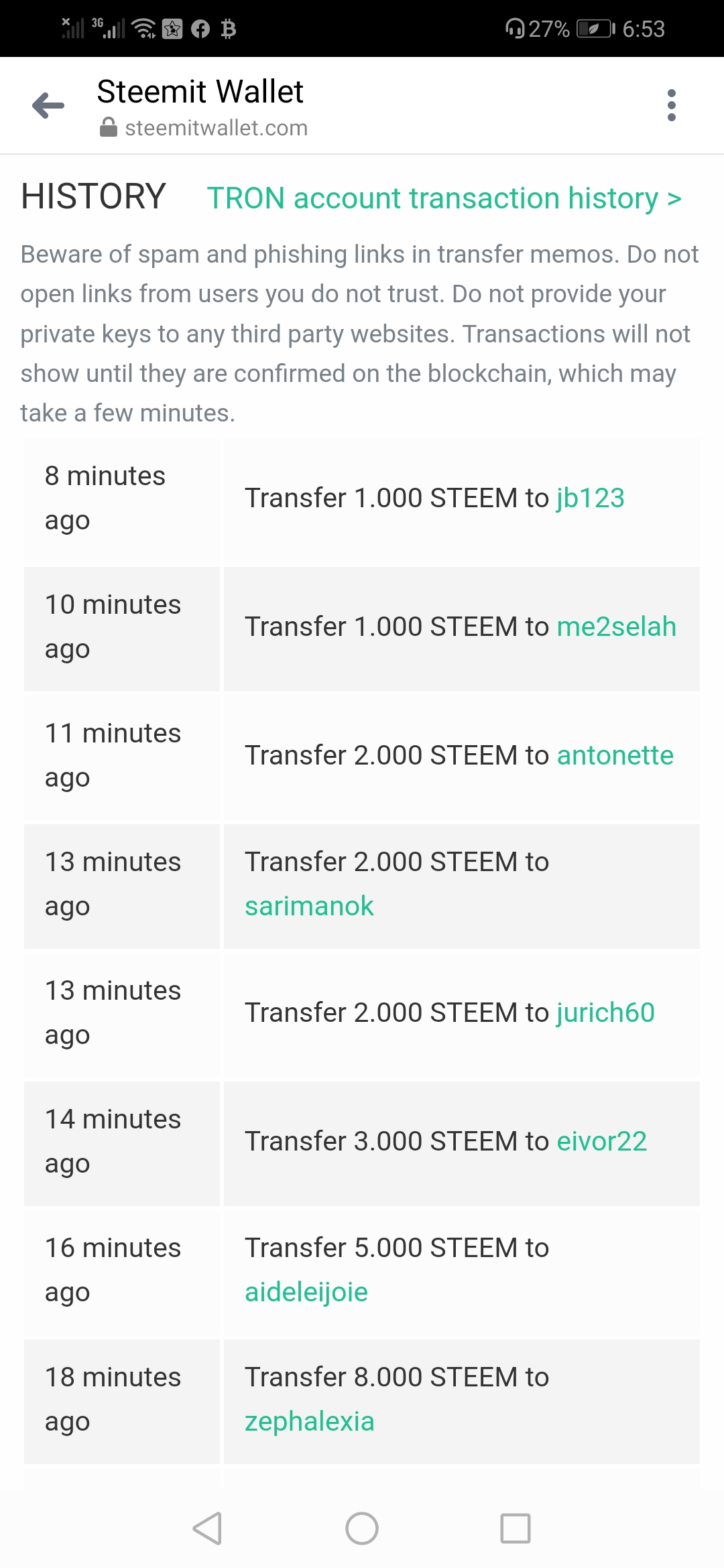724x1568 pixels.
Task: Visit the me2selah account link
Action: (616, 627)
